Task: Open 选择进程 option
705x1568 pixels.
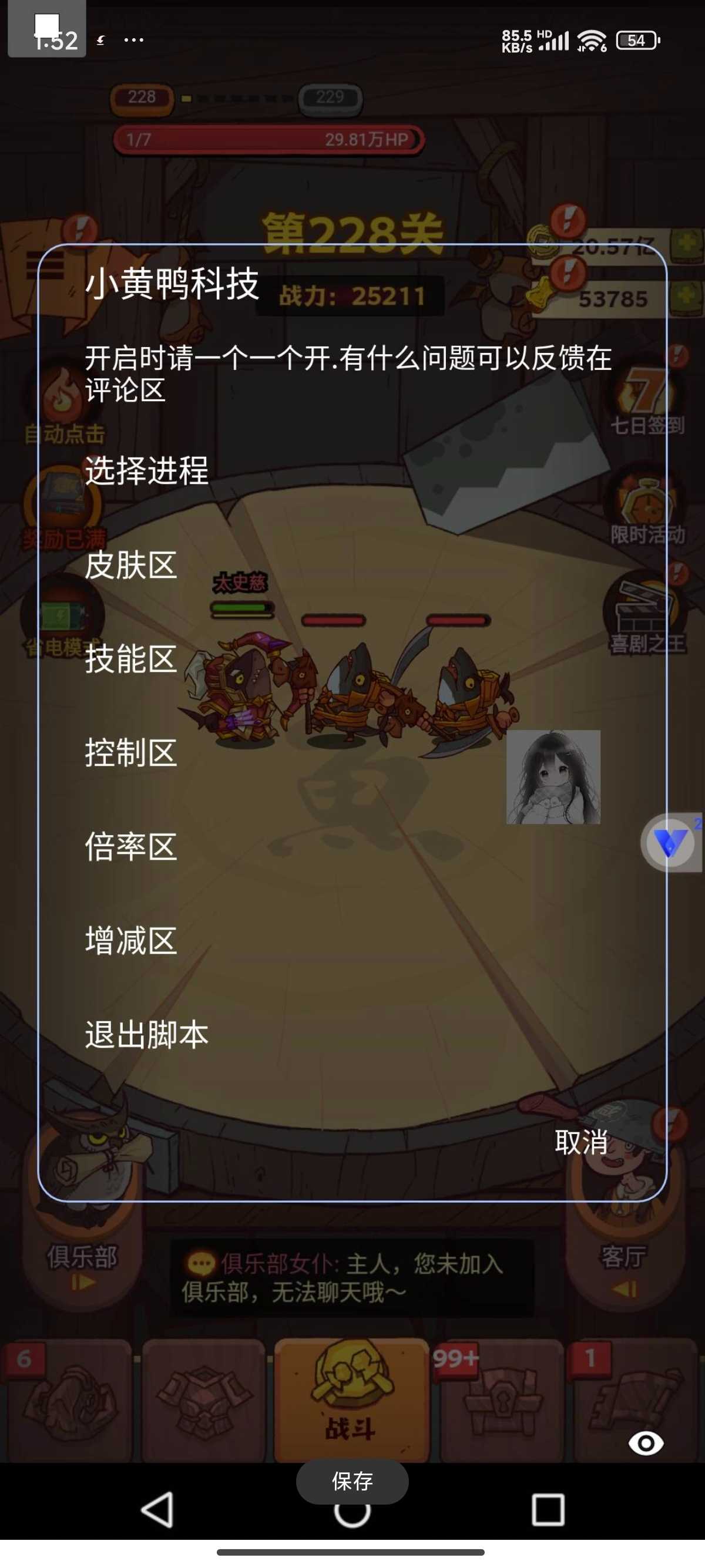Action: pos(147,470)
